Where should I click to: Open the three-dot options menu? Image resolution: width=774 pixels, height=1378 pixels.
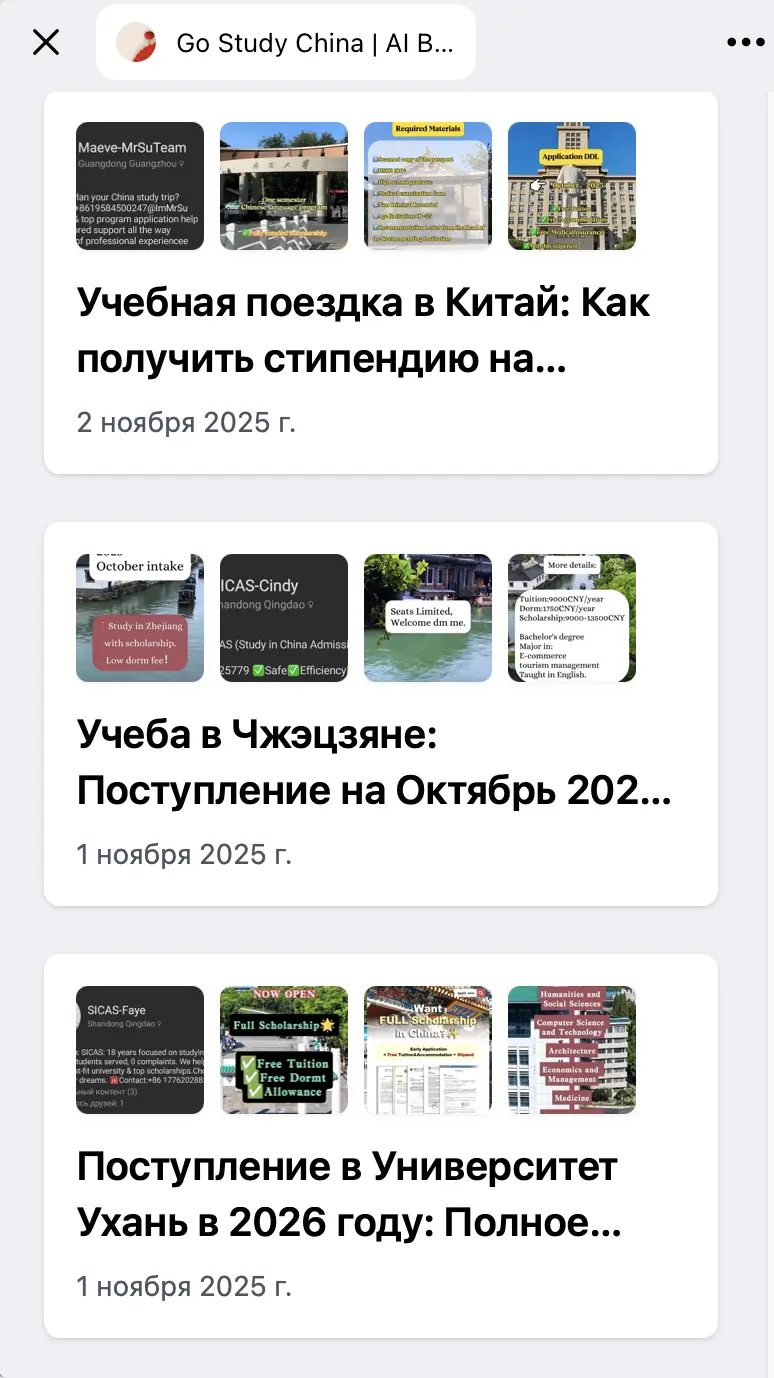(x=745, y=42)
